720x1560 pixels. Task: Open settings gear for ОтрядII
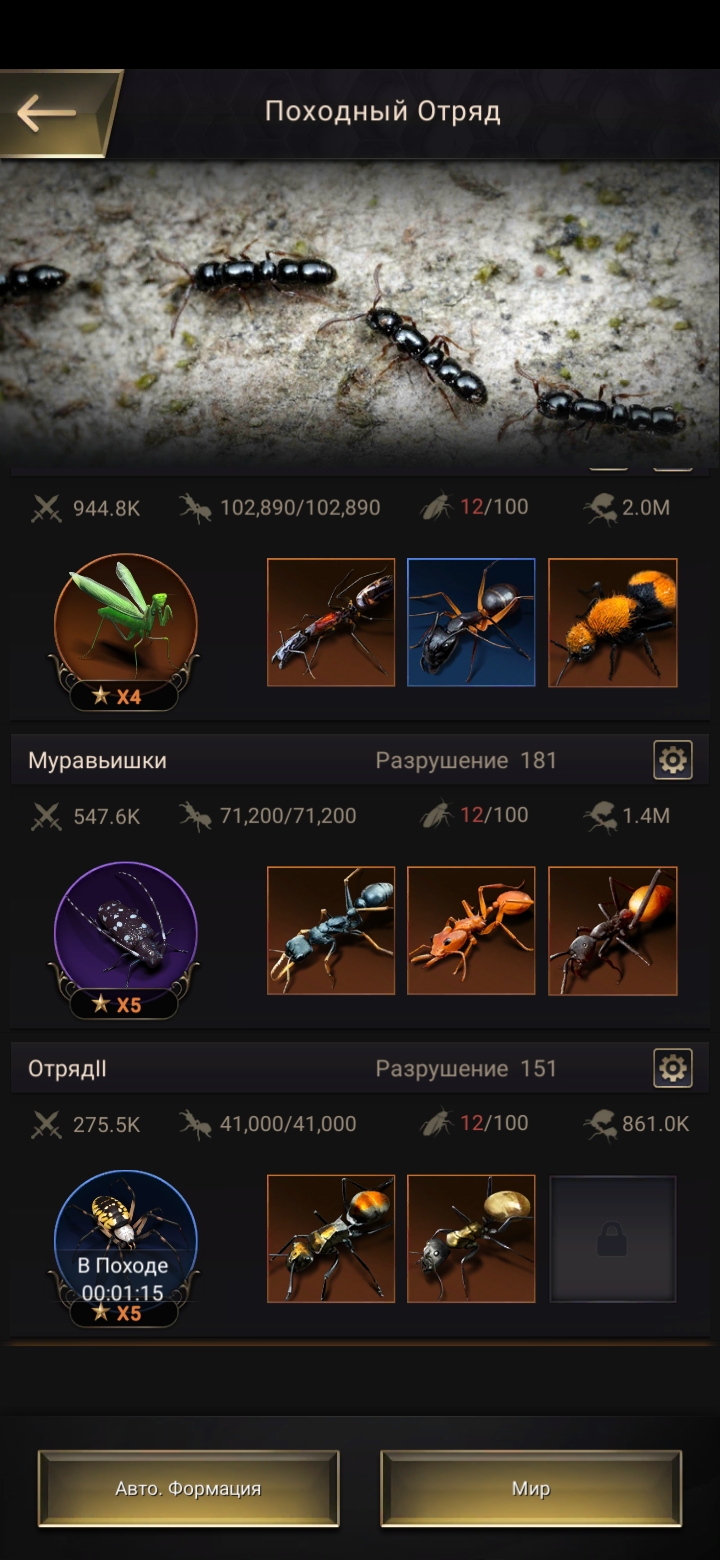tap(672, 1069)
